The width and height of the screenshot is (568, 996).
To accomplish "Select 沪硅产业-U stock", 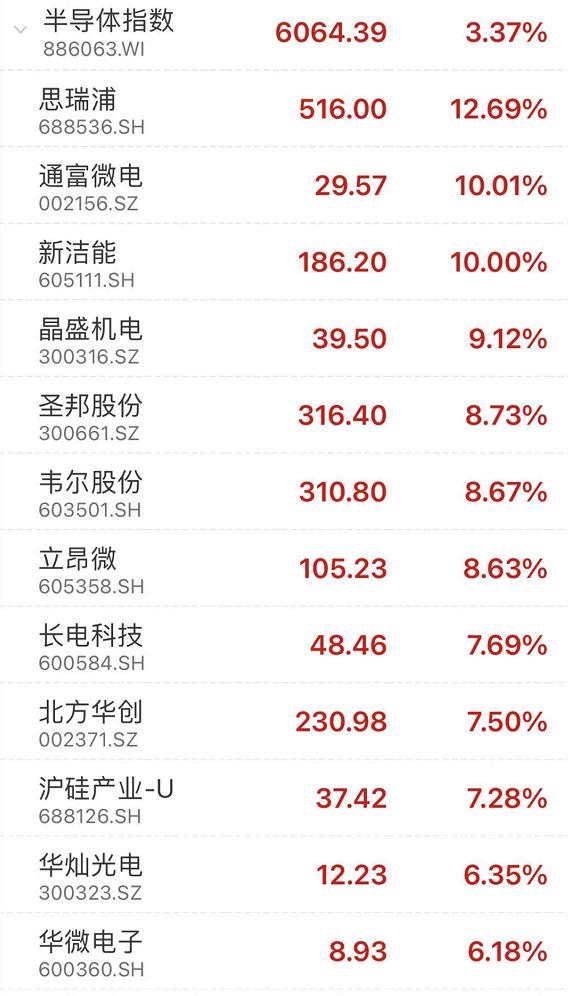I will pyautogui.click(x=284, y=798).
